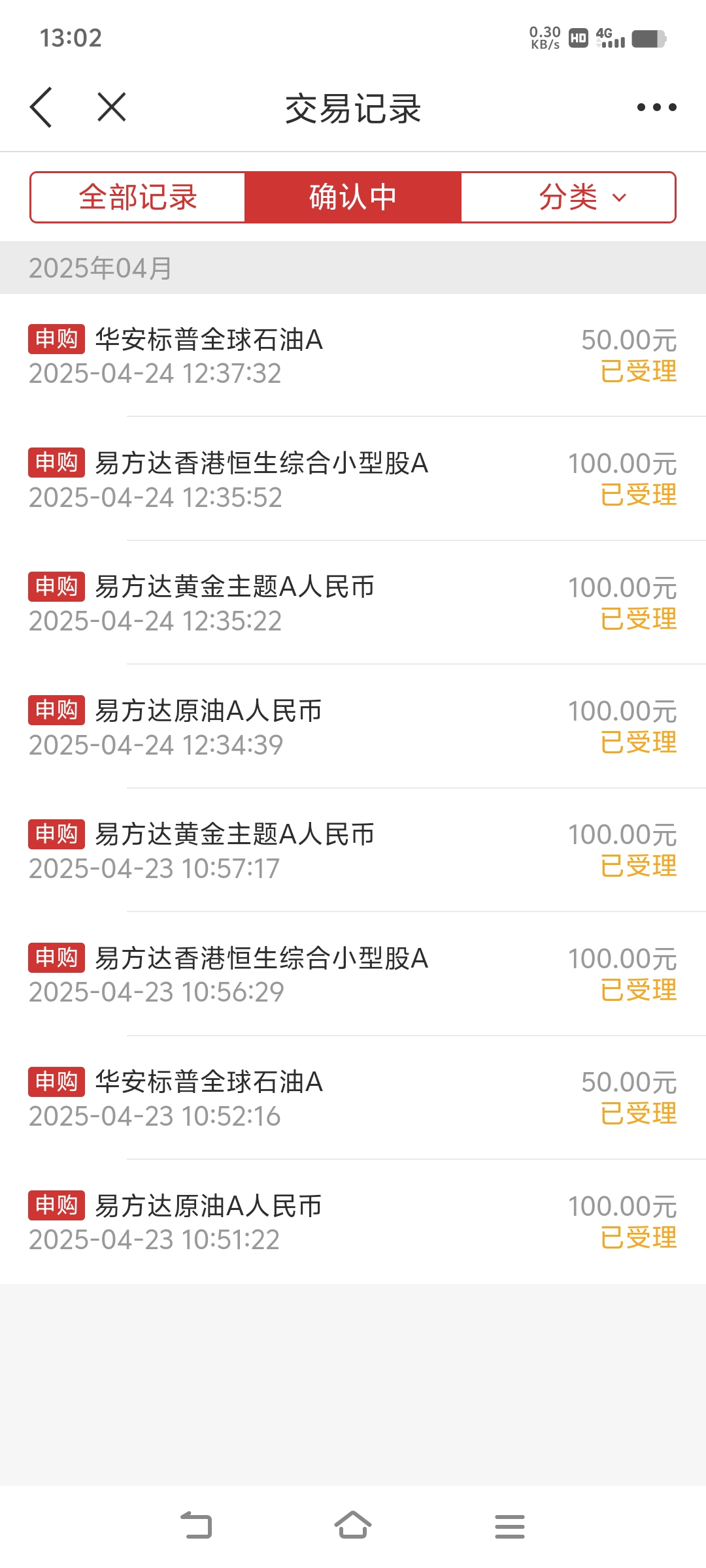Open the three-dot more options menu
Image resolution: width=706 pixels, height=1568 pixels.
(656, 108)
